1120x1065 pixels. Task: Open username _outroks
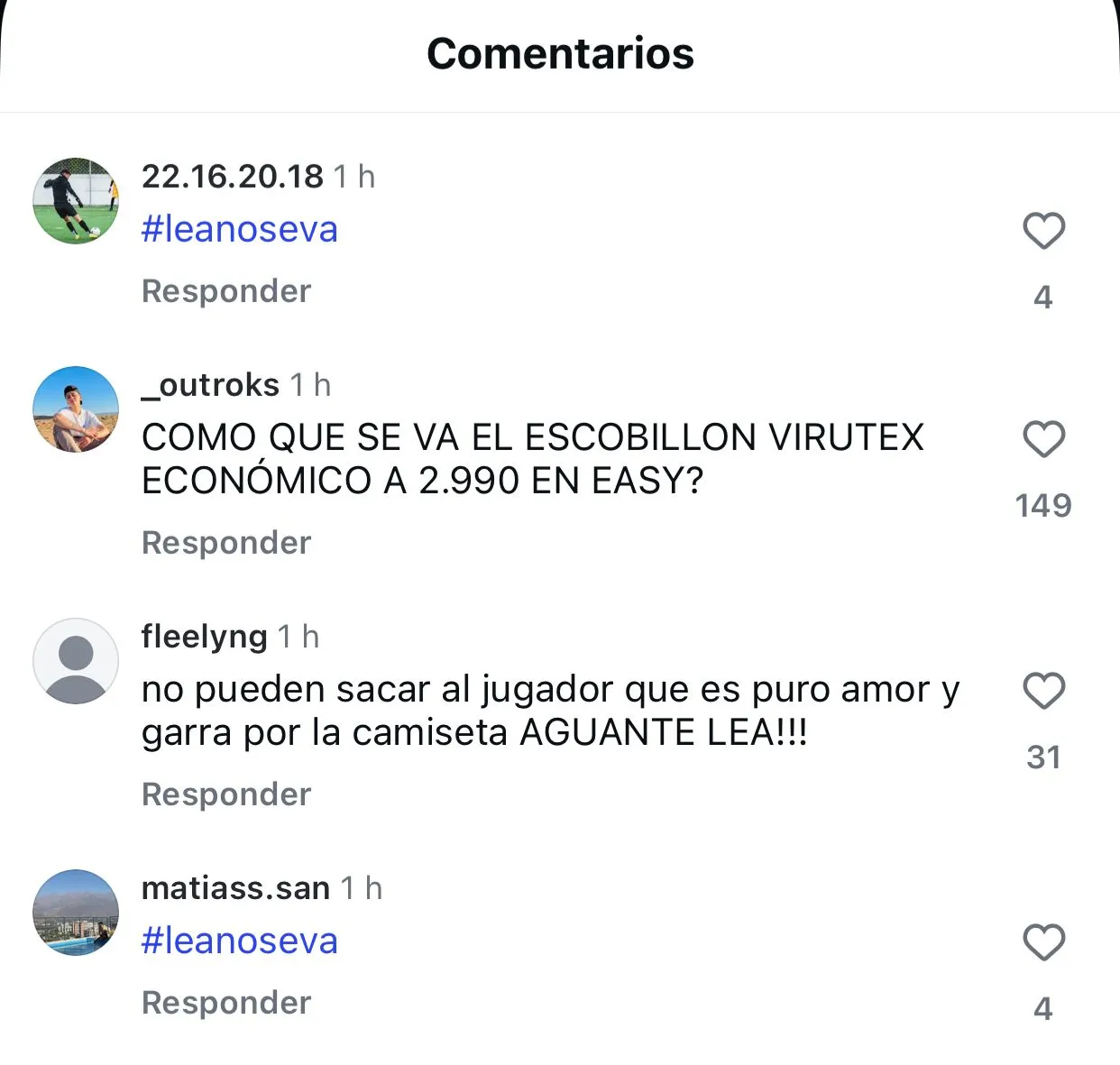point(211,385)
